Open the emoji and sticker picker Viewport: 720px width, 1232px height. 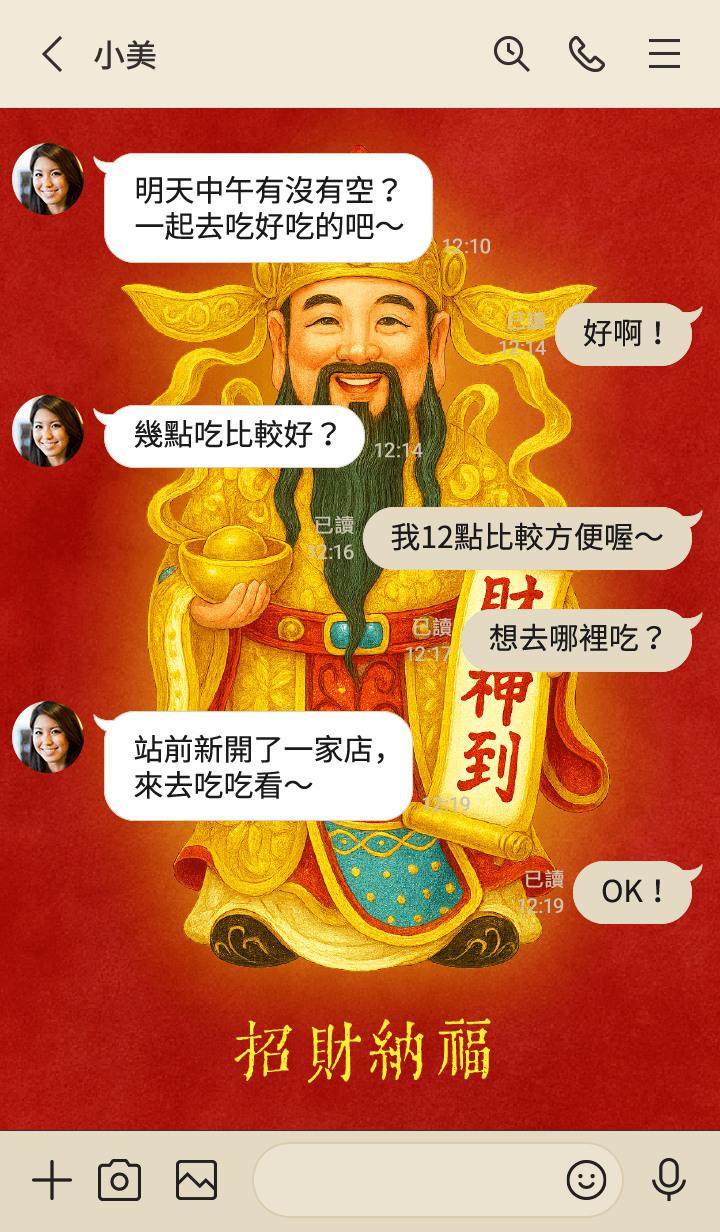tap(586, 1181)
